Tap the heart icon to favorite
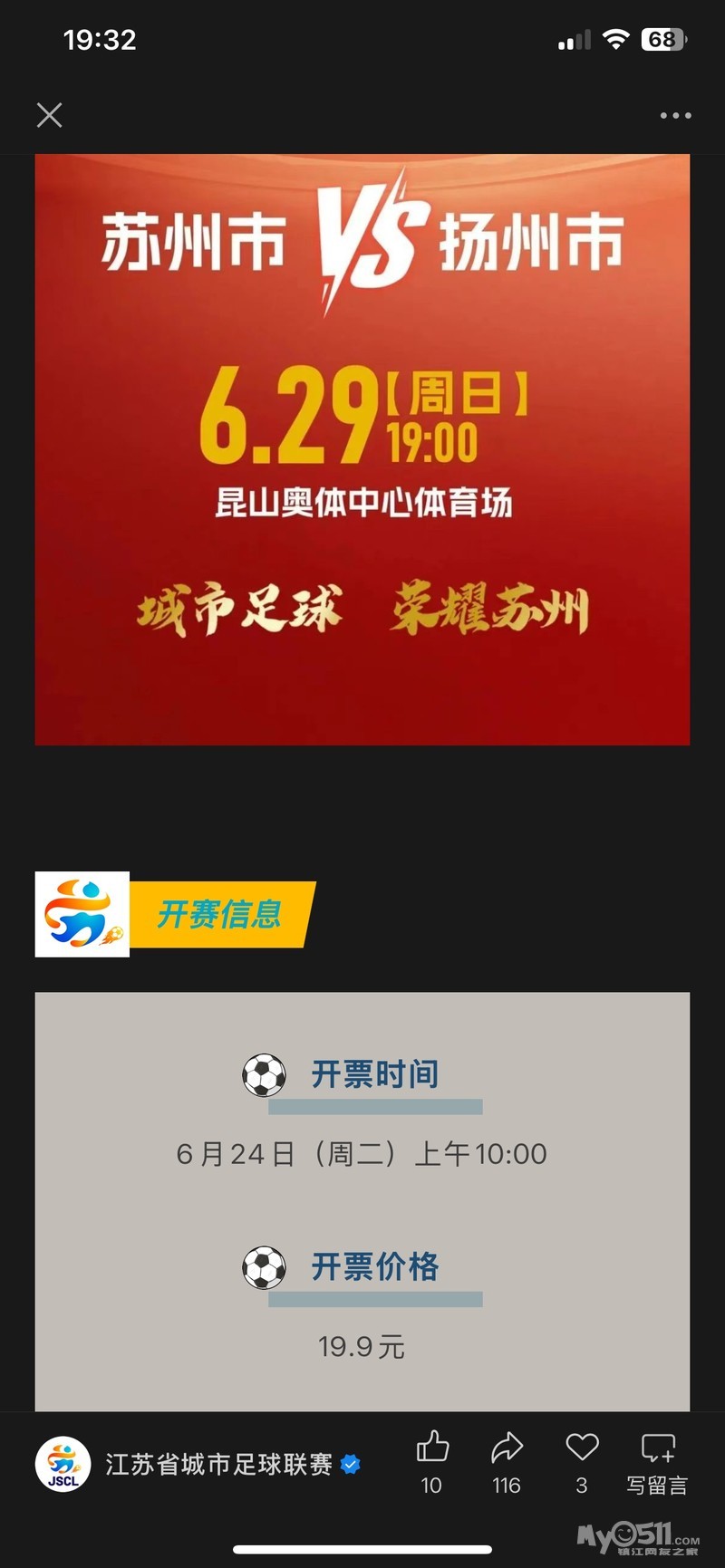 click(x=582, y=1462)
